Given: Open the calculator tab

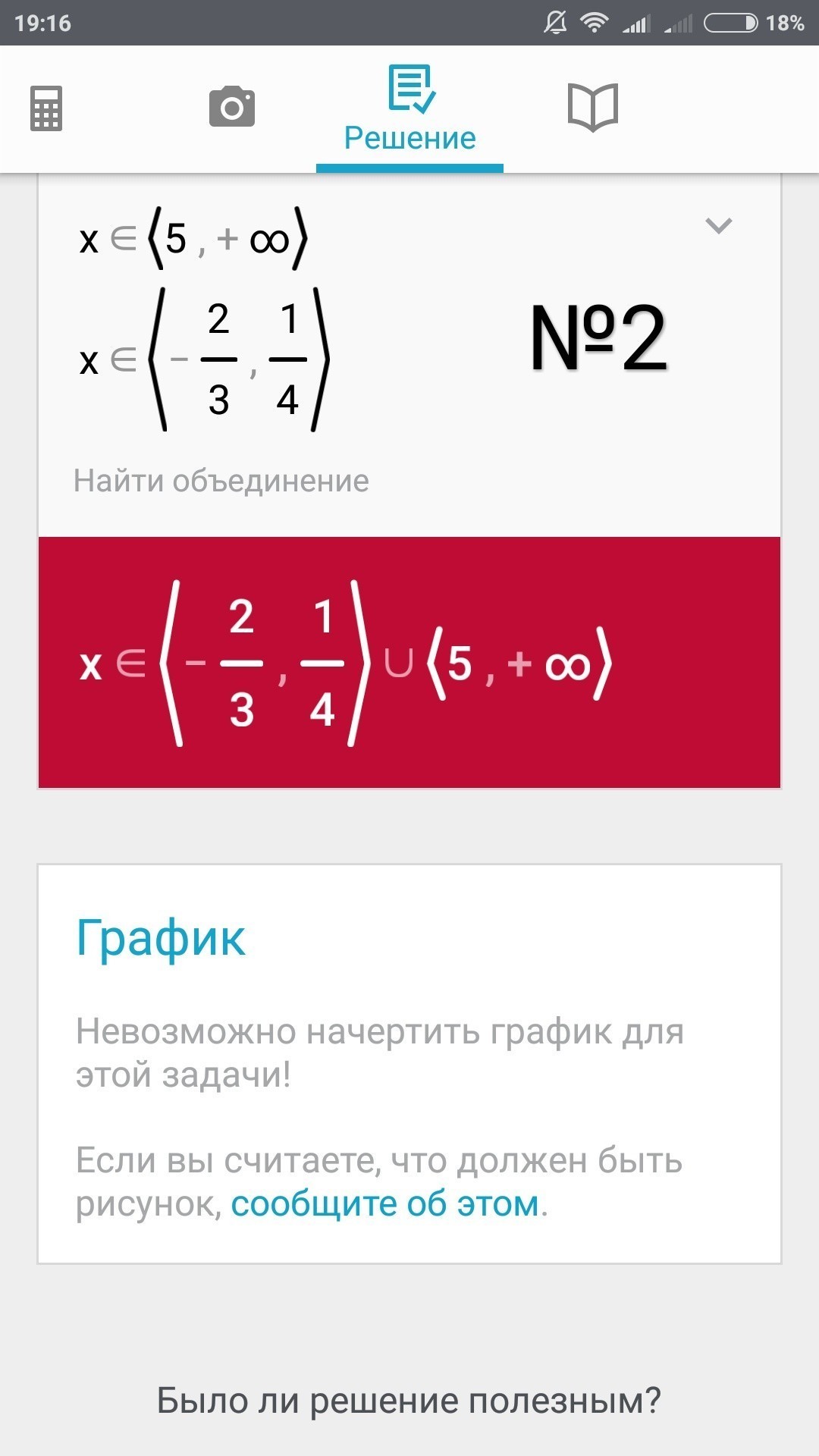Looking at the screenshot, I should tap(46, 108).
